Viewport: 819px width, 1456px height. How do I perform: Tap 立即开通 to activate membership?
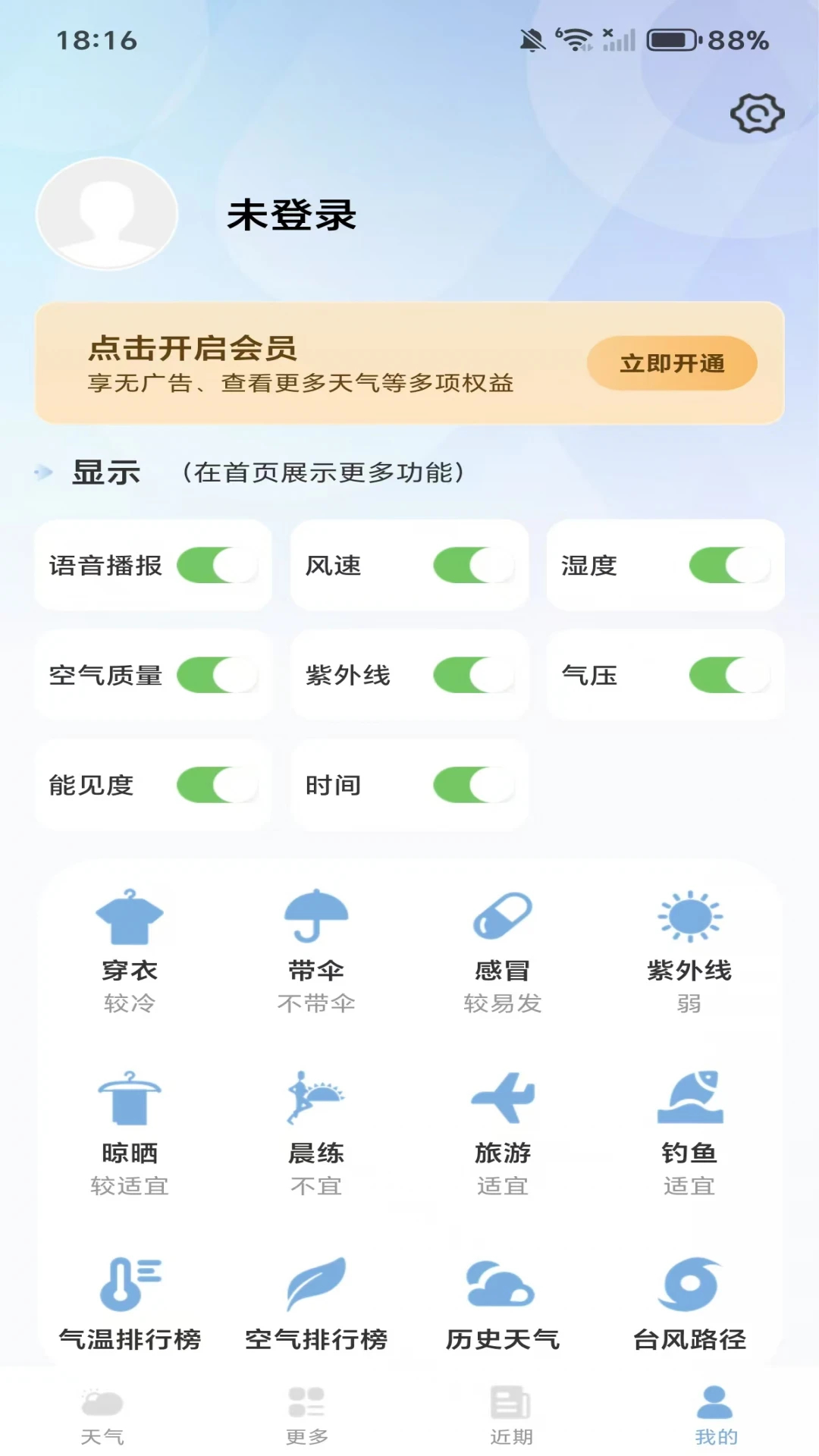point(672,363)
